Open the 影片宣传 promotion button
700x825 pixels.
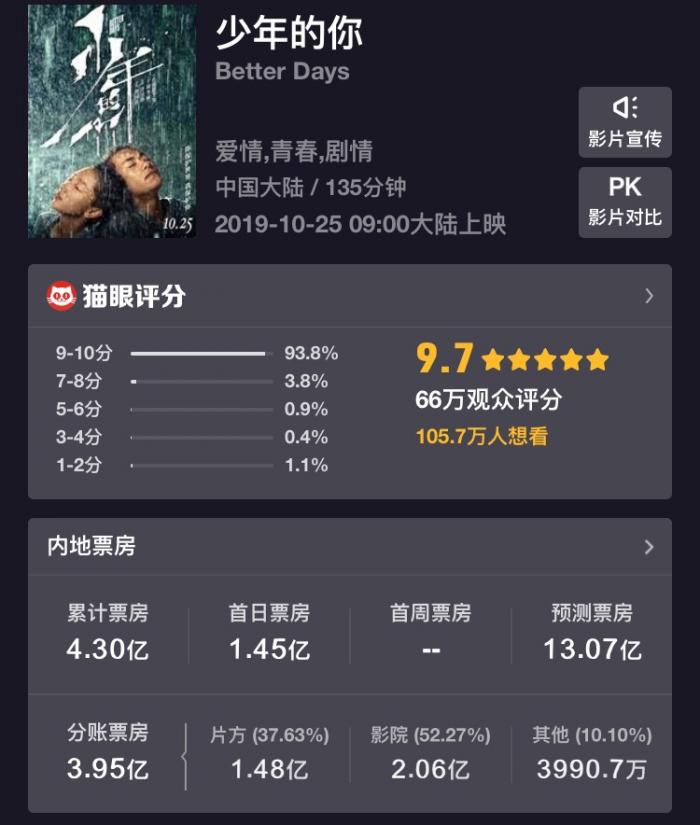(x=625, y=122)
